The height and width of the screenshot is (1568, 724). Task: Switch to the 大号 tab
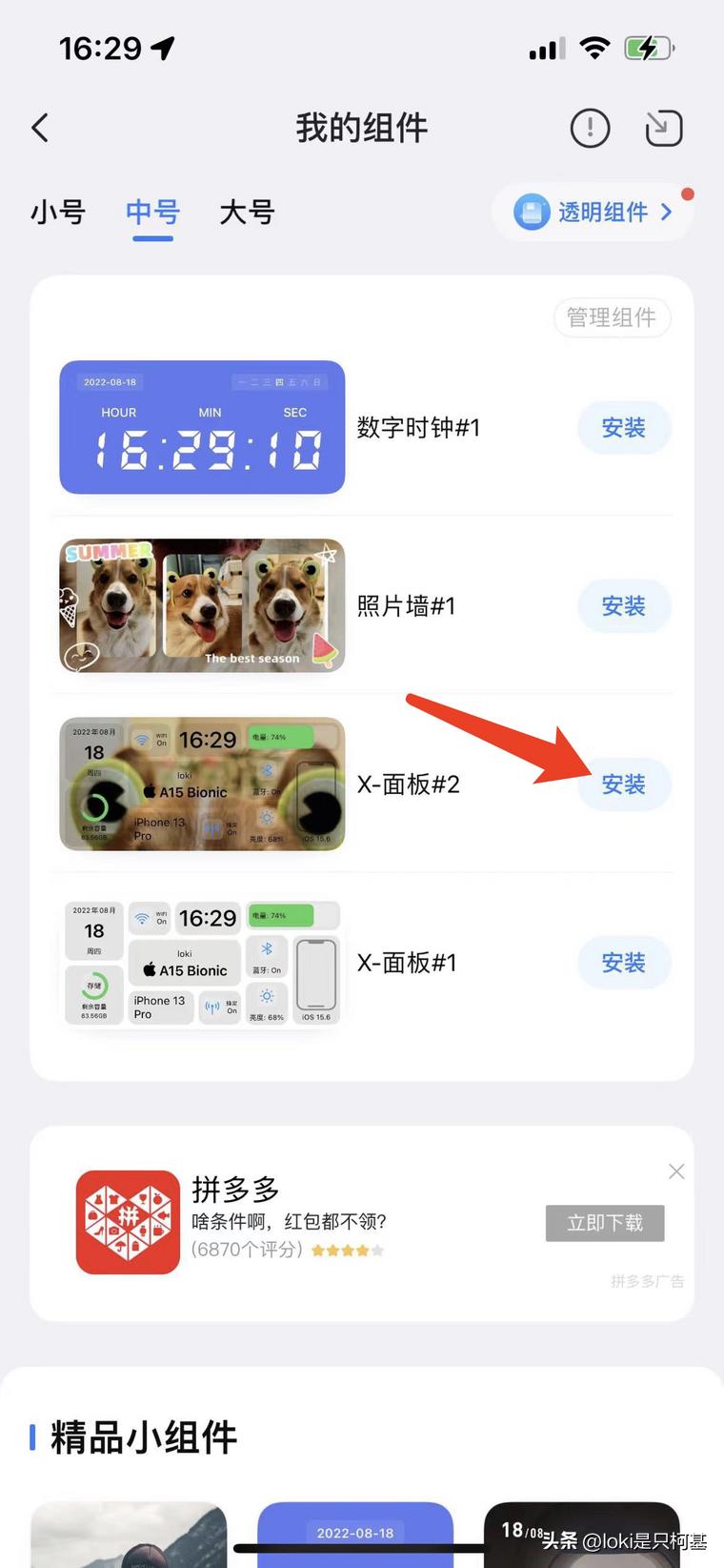click(246, 212)
